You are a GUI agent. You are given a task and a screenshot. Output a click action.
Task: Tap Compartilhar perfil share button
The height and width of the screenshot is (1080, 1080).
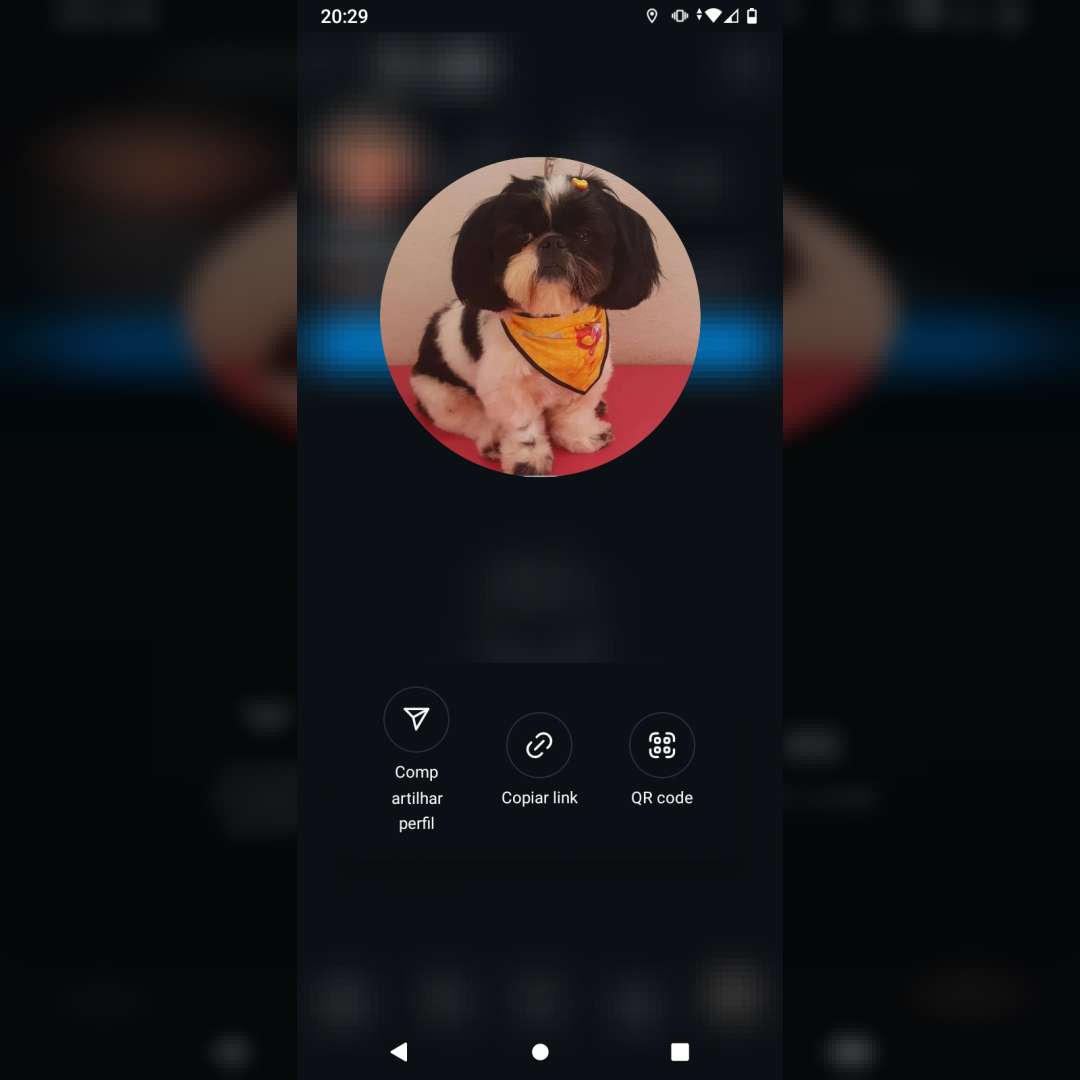pos(416,720)
